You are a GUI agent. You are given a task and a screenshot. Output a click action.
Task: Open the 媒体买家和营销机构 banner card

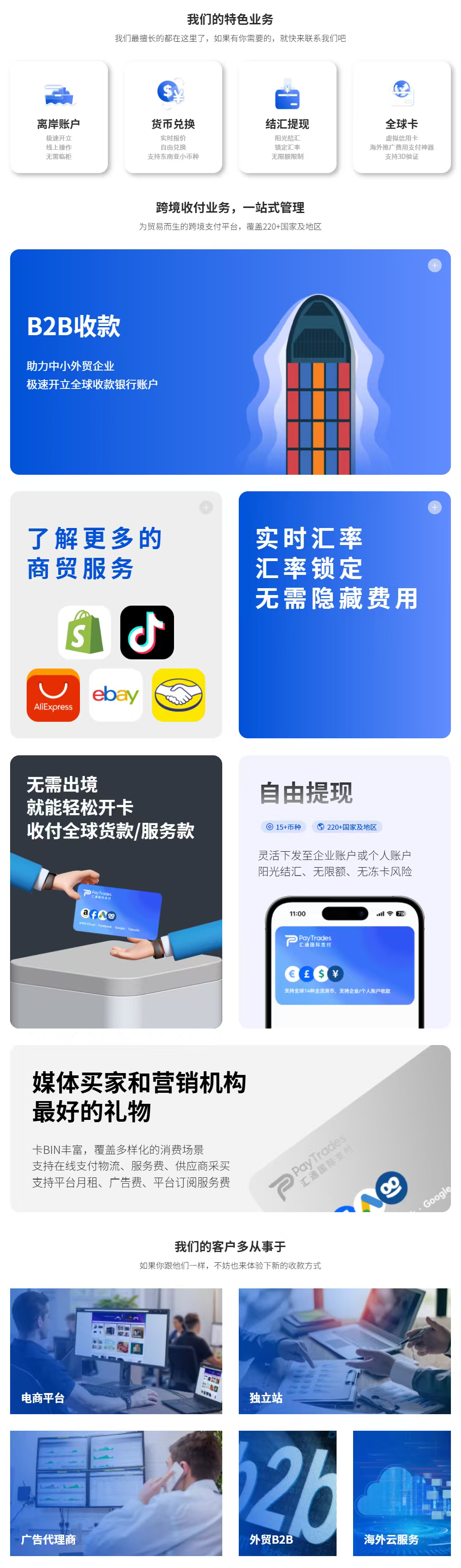click(x=230, y=1128)
